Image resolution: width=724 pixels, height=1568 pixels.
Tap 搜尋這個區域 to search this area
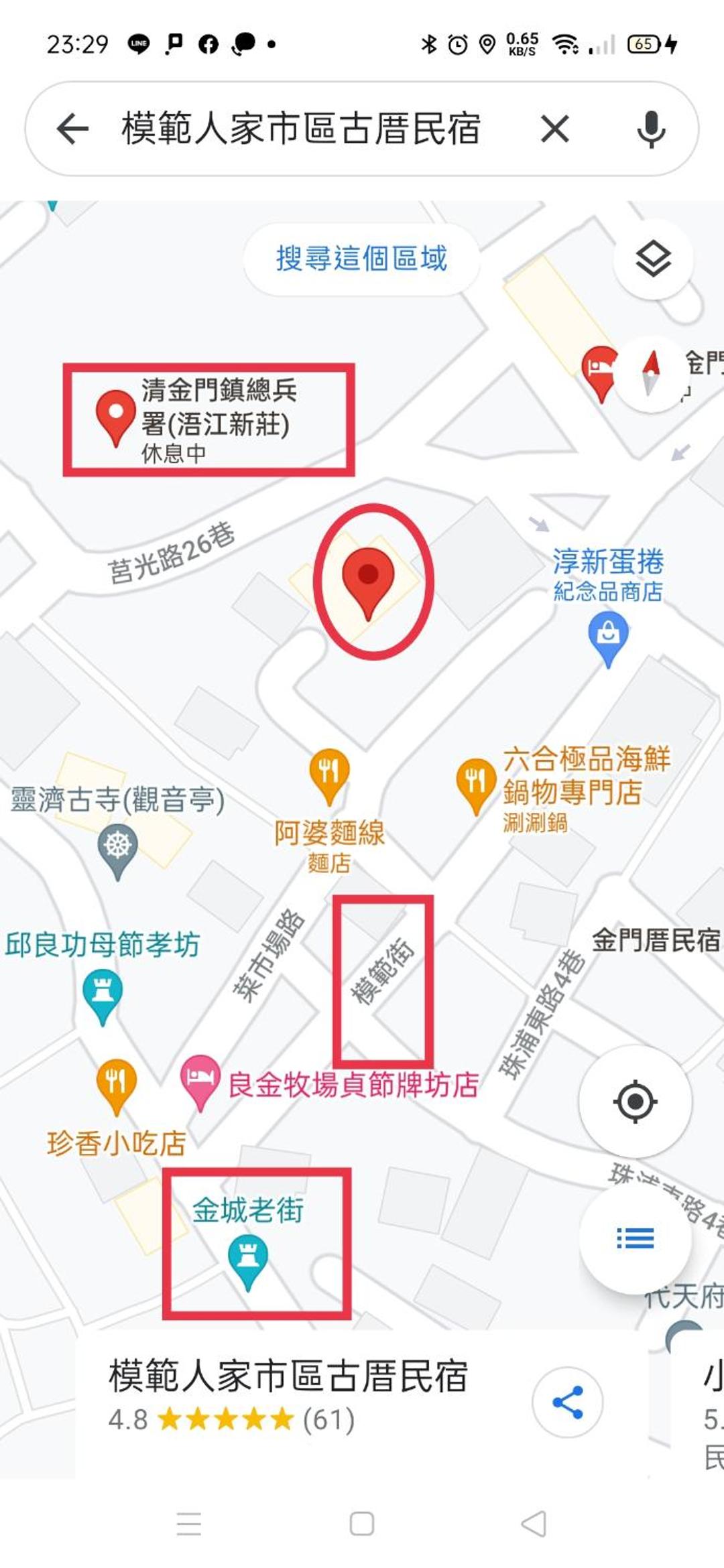[361, 259]
